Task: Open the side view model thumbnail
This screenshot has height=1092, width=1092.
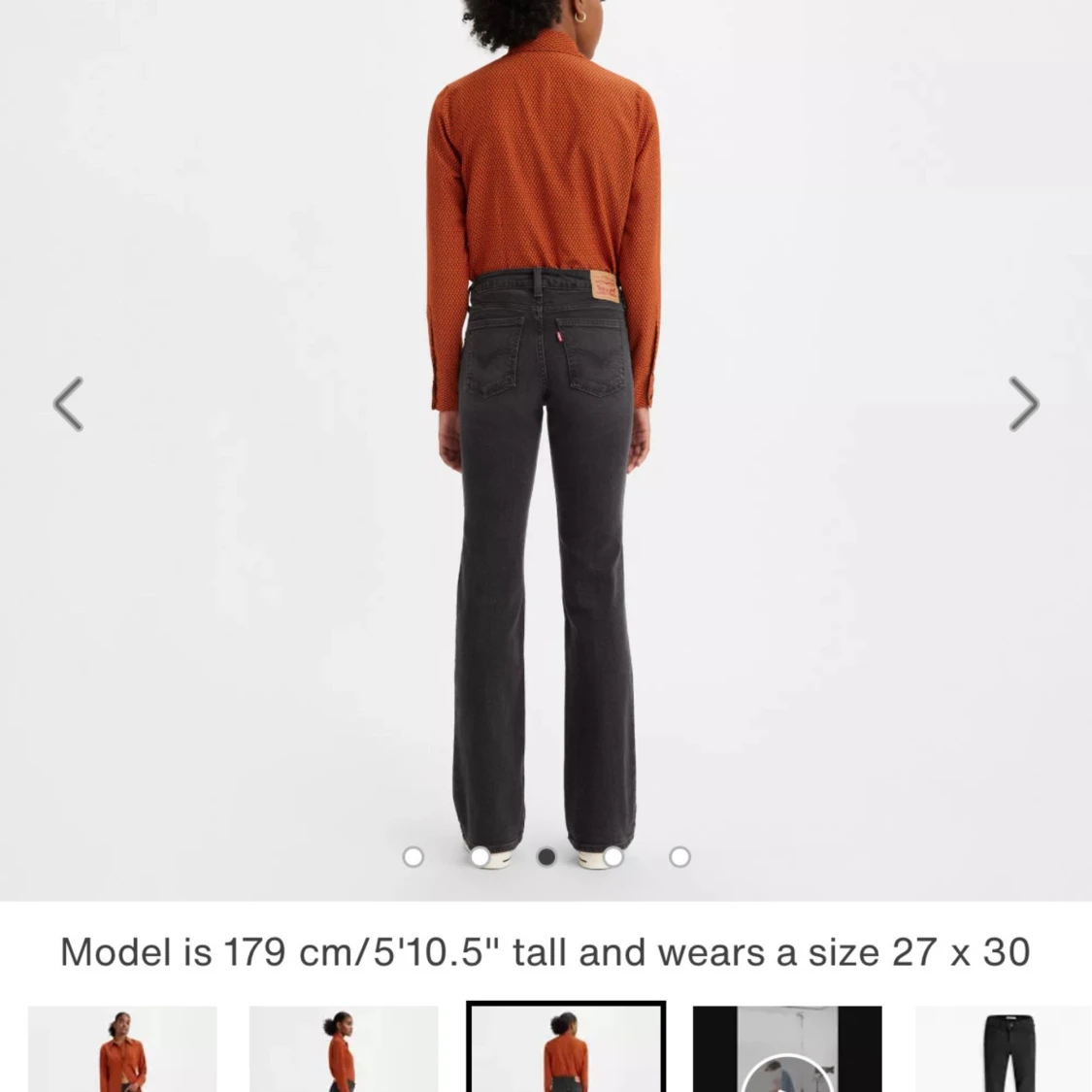Action: tap(344, 1050)
